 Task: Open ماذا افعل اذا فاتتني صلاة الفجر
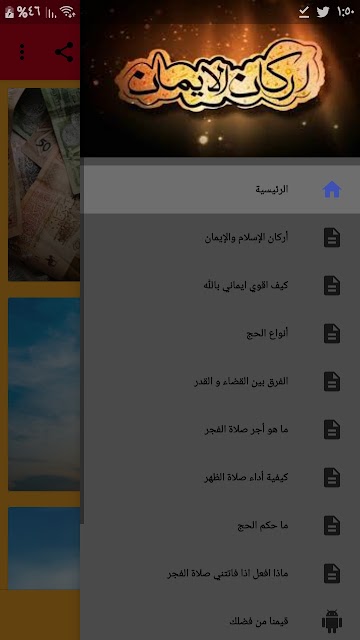pyautogui.click(x=220, y=573)
